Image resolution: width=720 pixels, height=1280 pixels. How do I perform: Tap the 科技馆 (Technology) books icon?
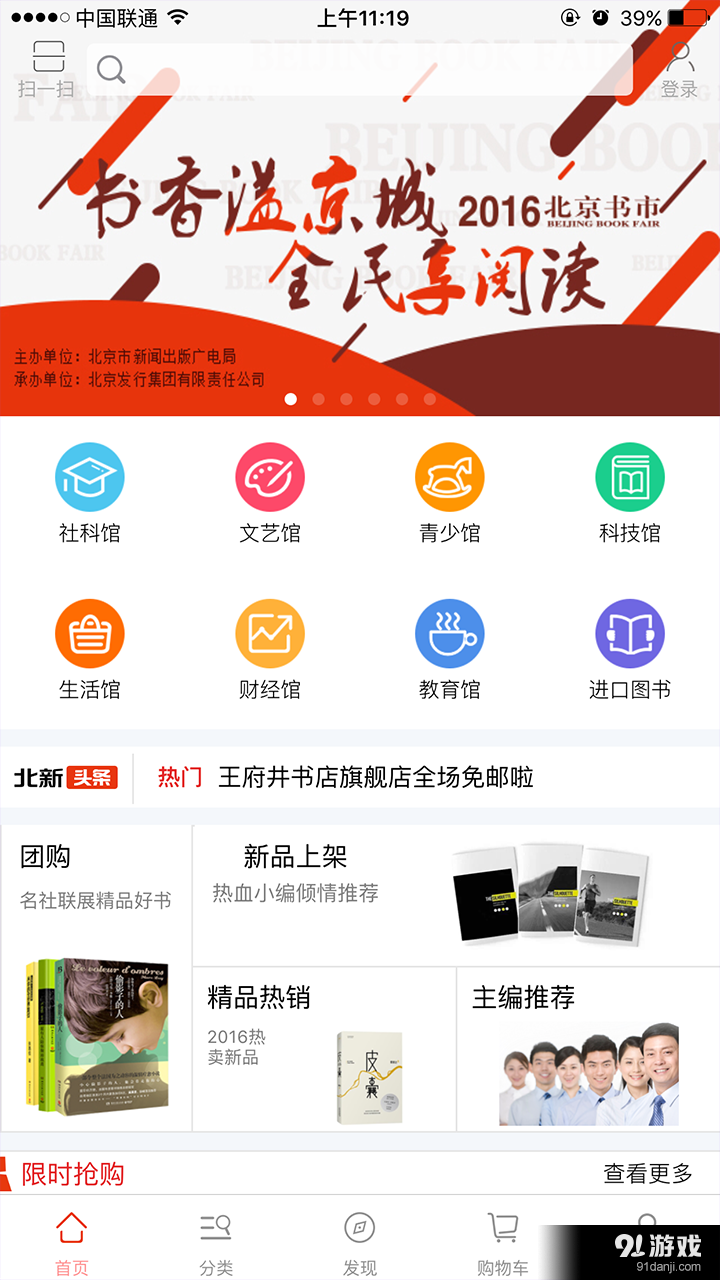pyautogui.click(x=630, y=477)
